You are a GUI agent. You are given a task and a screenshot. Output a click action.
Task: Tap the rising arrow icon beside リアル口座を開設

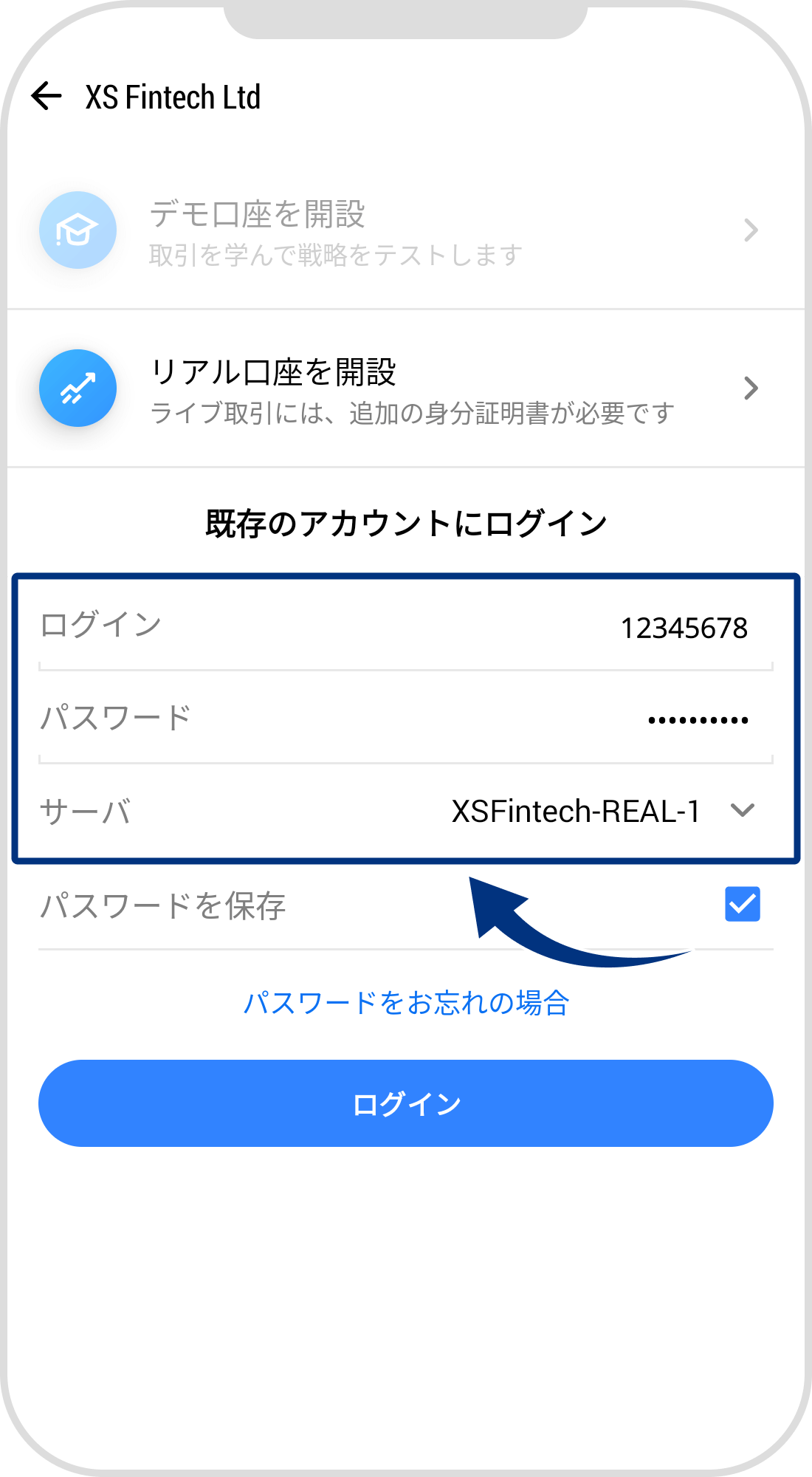point(78,388)
